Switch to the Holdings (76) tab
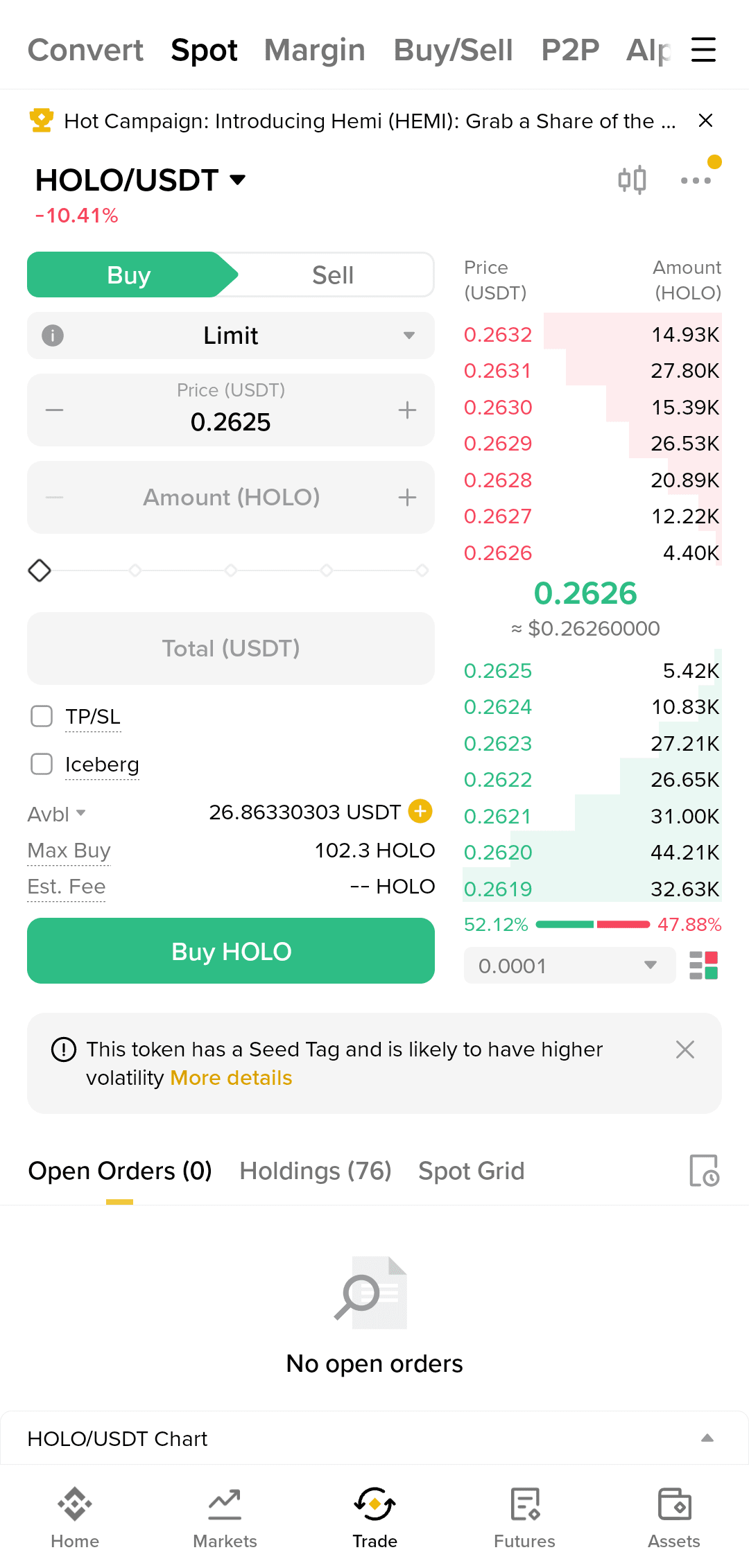 (x=314, y=1170)
